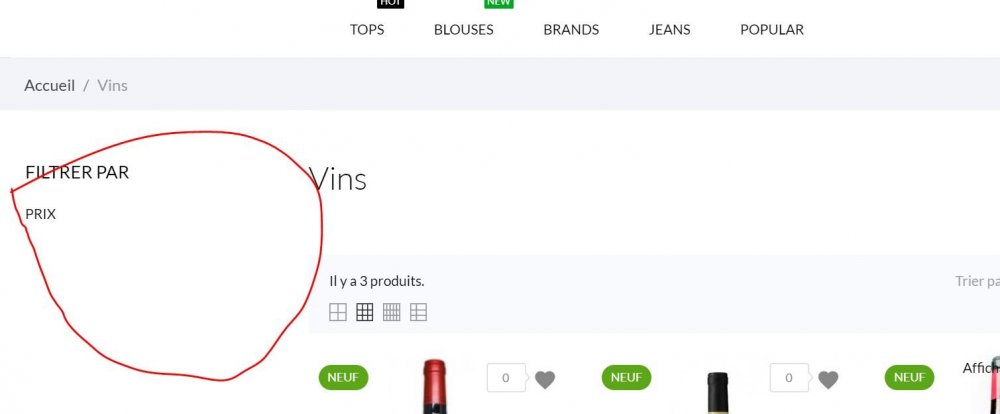Open the BLOUSES category
Viewport: 1000px width, 414px height.
pos(463,29)
